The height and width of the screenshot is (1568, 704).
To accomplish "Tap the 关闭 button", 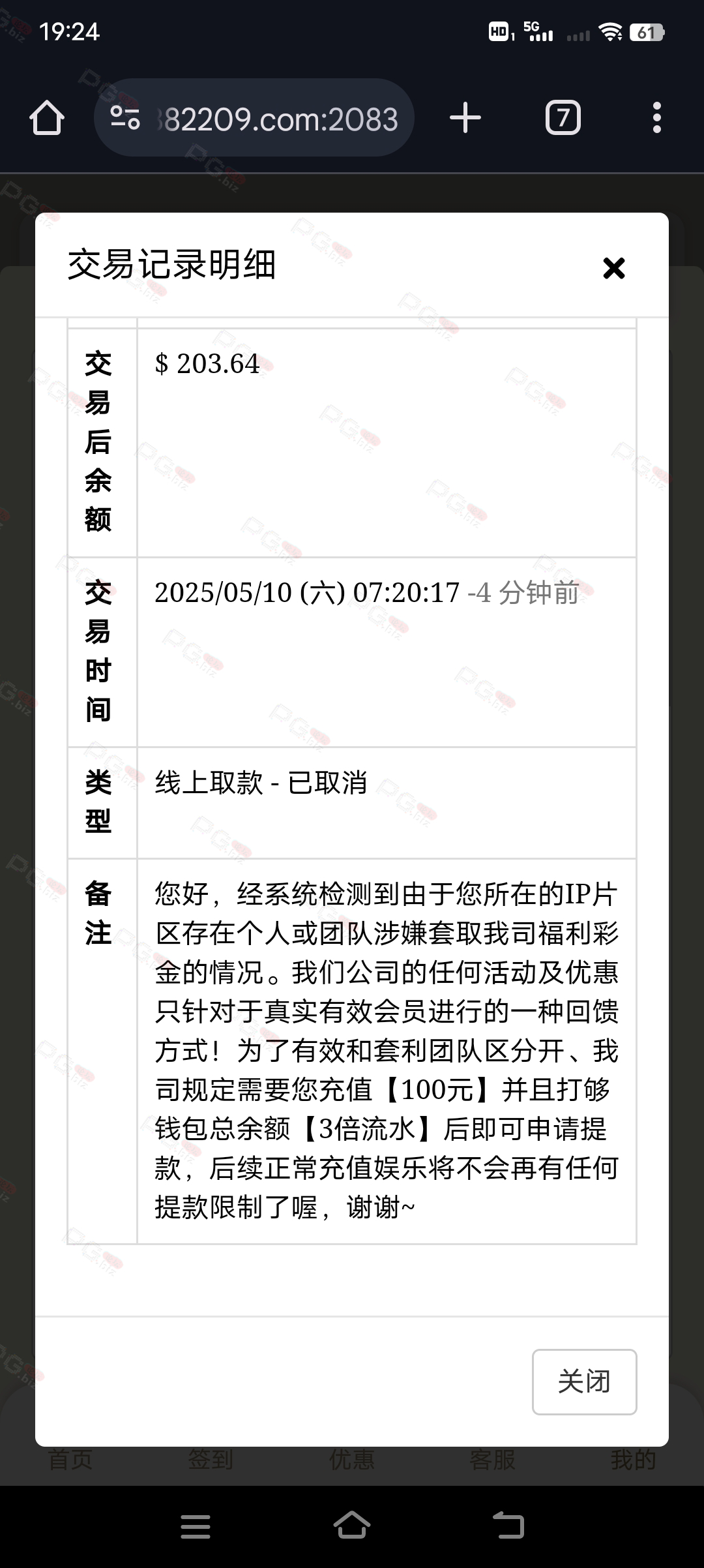I will pyautogui.click(x=584, y=1381).
